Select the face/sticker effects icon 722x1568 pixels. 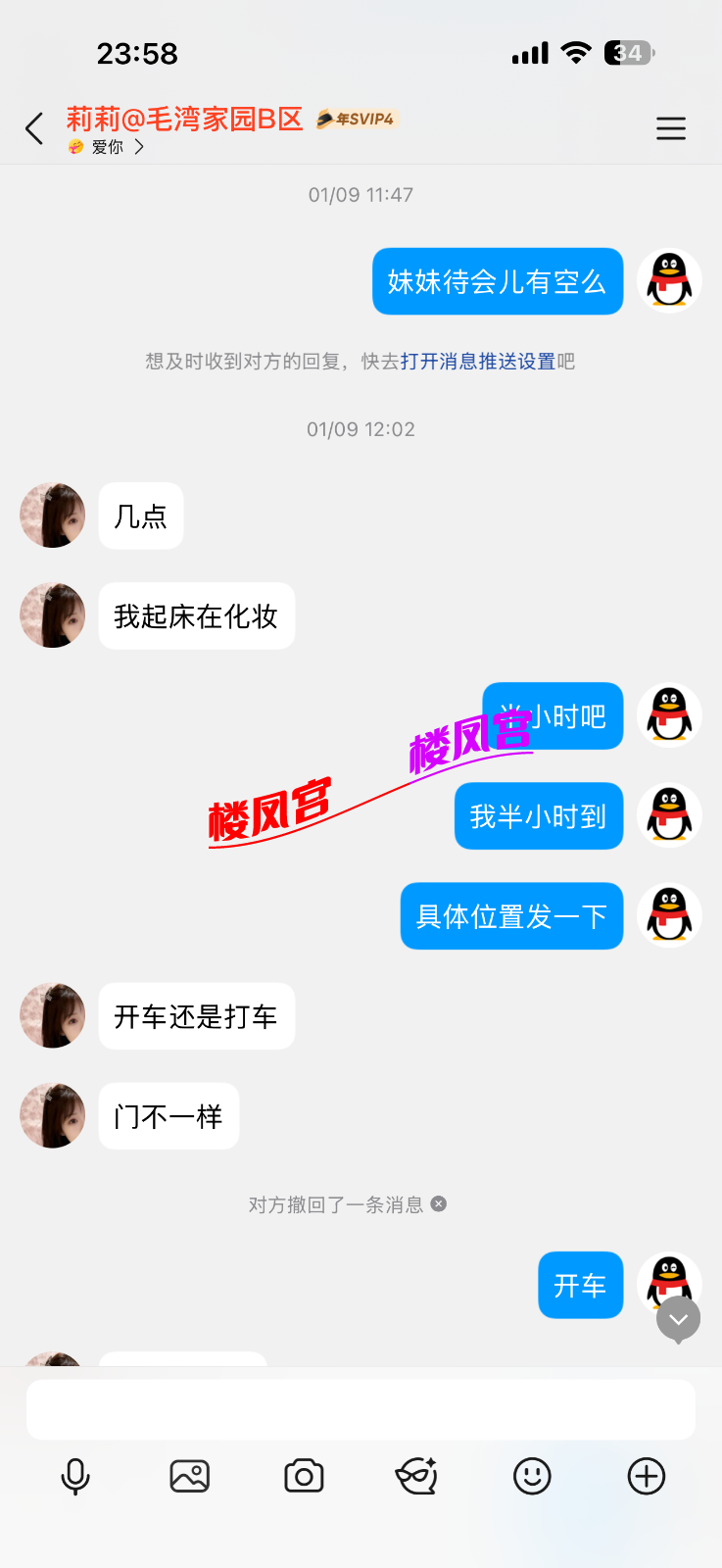(x=415, y=1476)
